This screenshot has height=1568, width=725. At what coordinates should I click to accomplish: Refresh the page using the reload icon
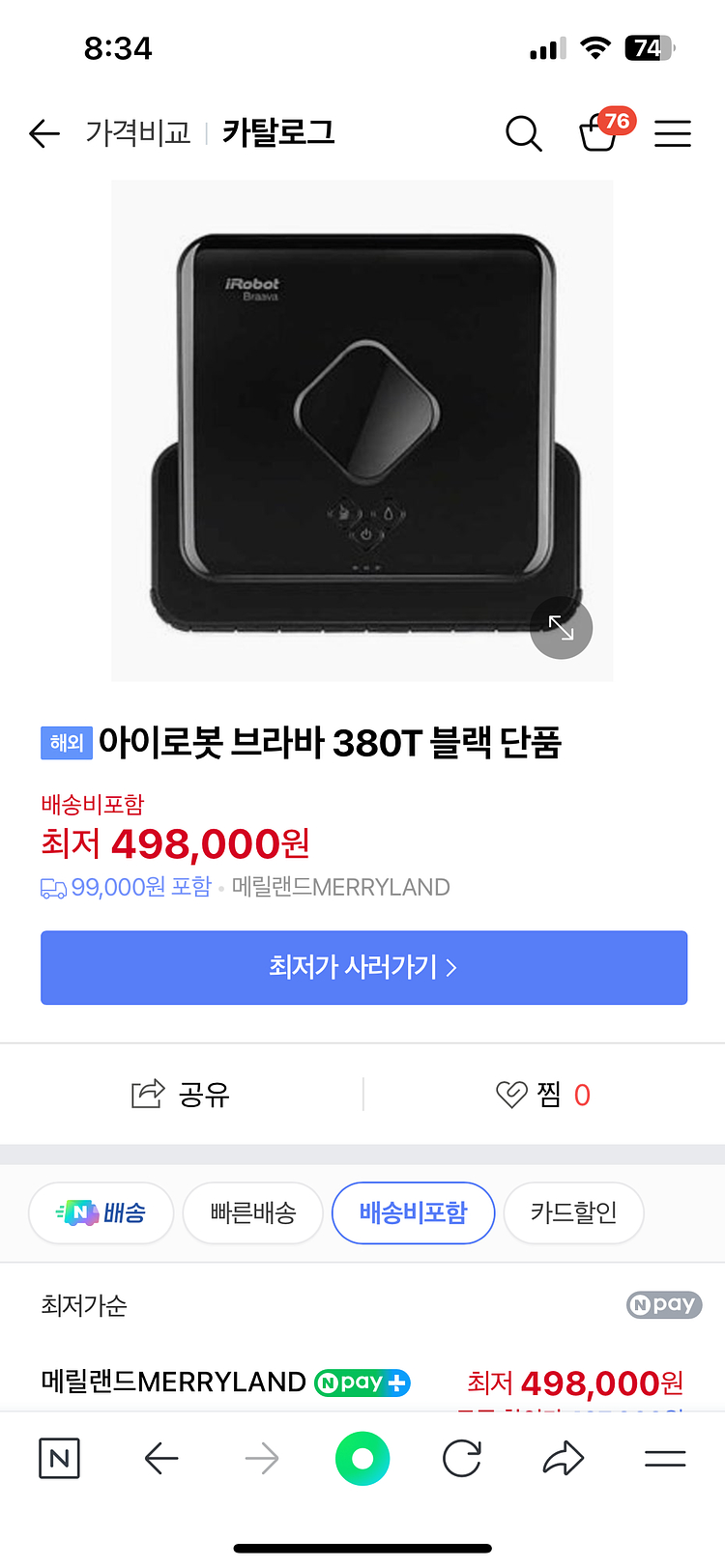461,1459
